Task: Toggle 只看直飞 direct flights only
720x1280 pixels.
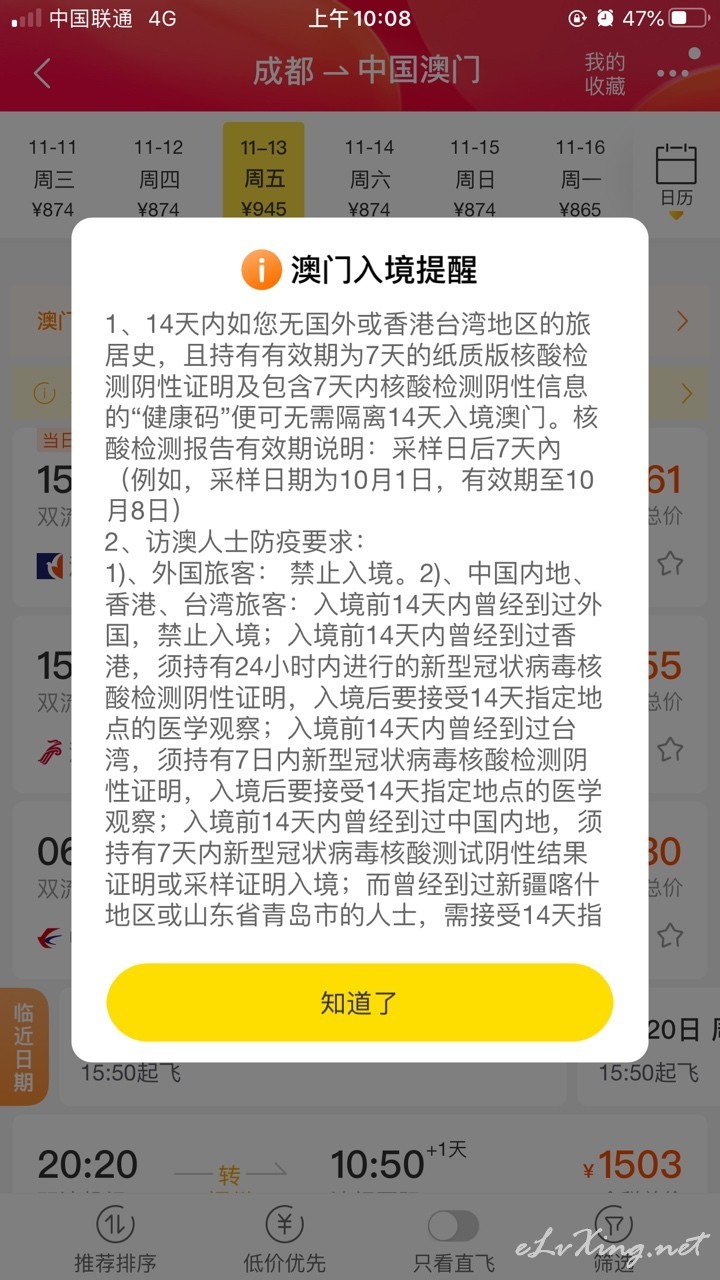Action: point(453,1240)
